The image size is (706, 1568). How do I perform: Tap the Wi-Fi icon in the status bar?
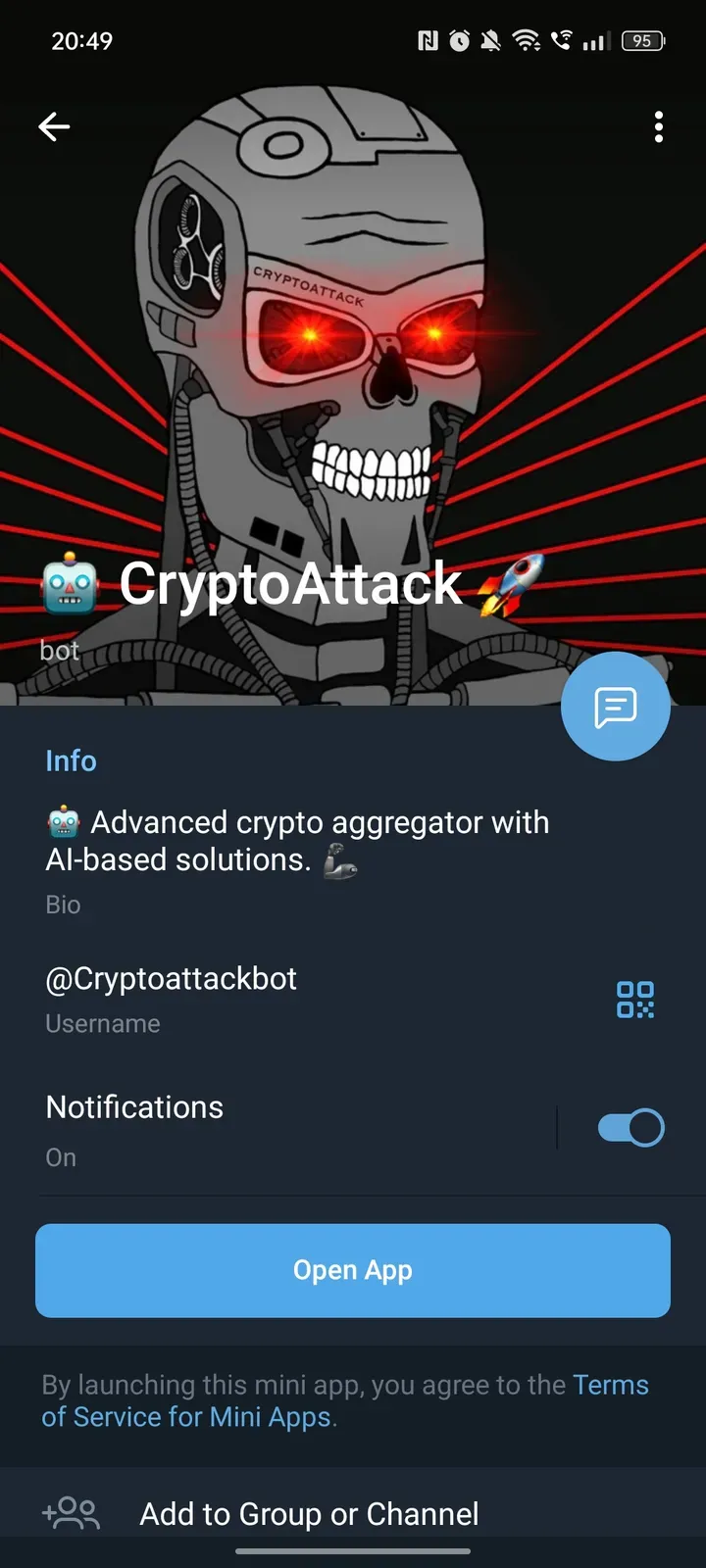(x=527, y=41)
